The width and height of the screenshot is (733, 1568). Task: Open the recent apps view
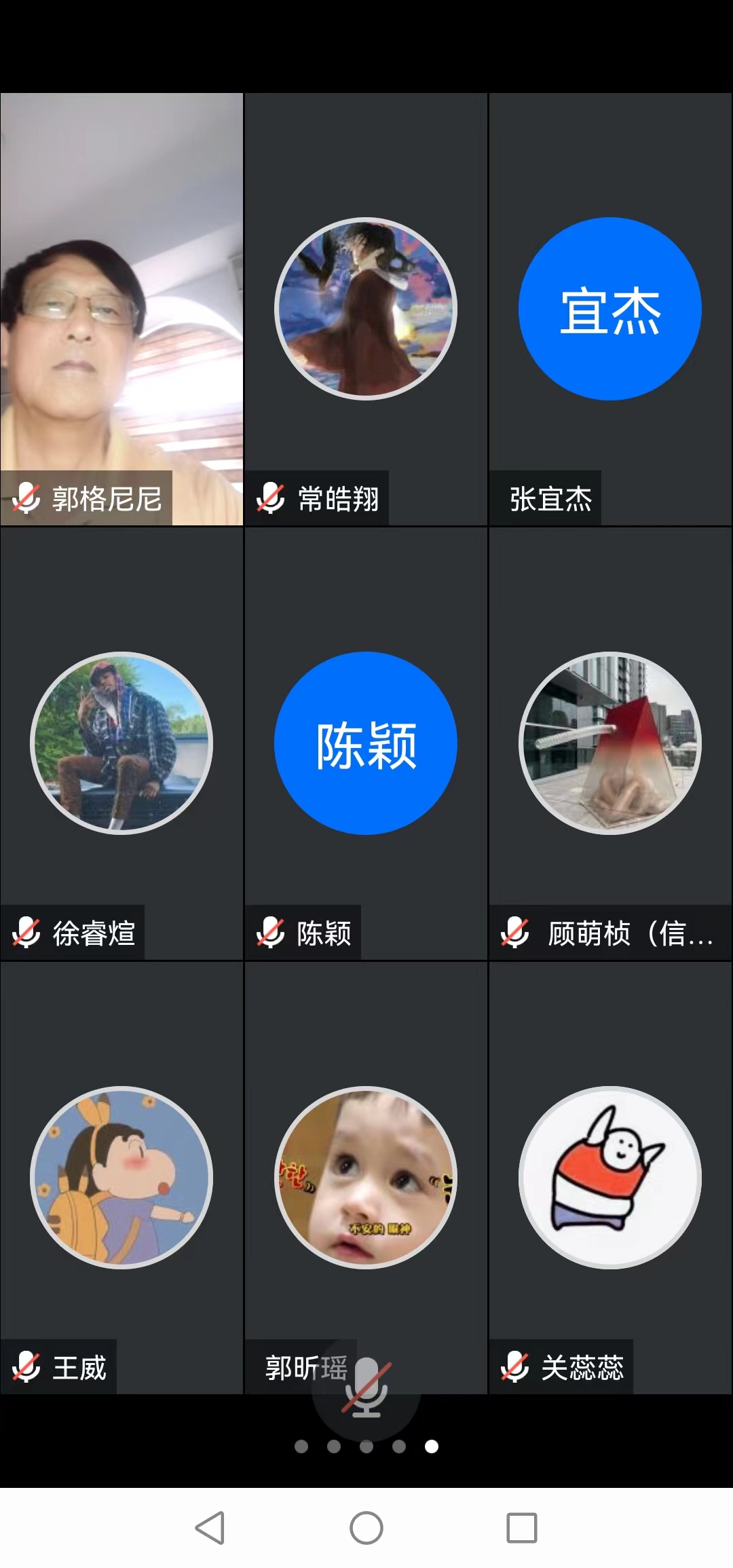coord(522,1528)
